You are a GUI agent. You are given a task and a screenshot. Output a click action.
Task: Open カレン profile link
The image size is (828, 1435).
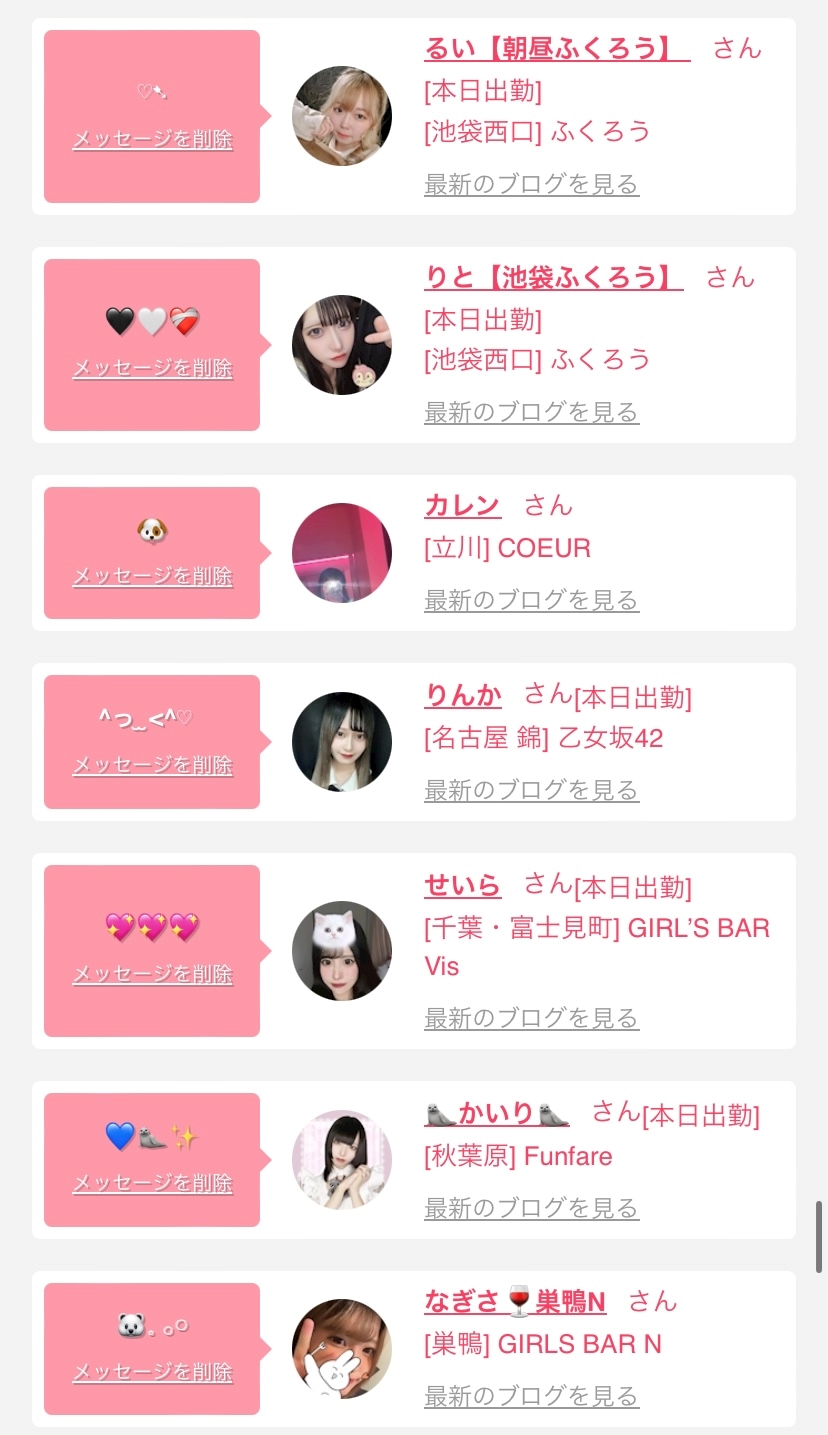[462, 505]
